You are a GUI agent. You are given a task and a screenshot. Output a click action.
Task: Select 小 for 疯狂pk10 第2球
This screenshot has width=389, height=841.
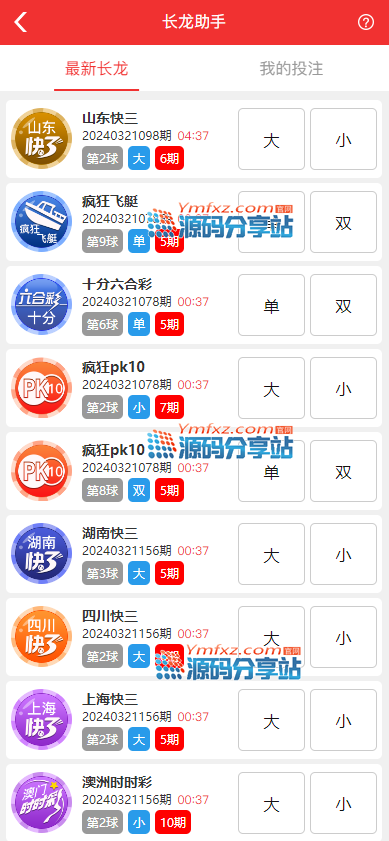tap(343, 388)
